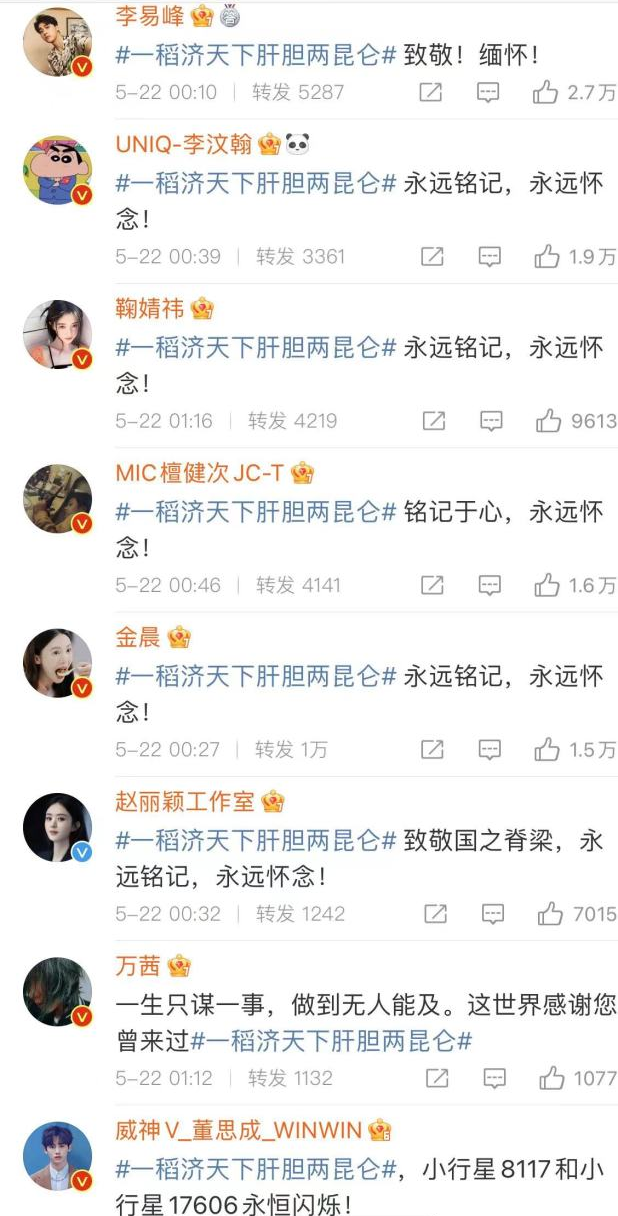Like UNIQ-李汶翰's post
This screenshot has width=618, height=1216.
[x=547, y=257]
